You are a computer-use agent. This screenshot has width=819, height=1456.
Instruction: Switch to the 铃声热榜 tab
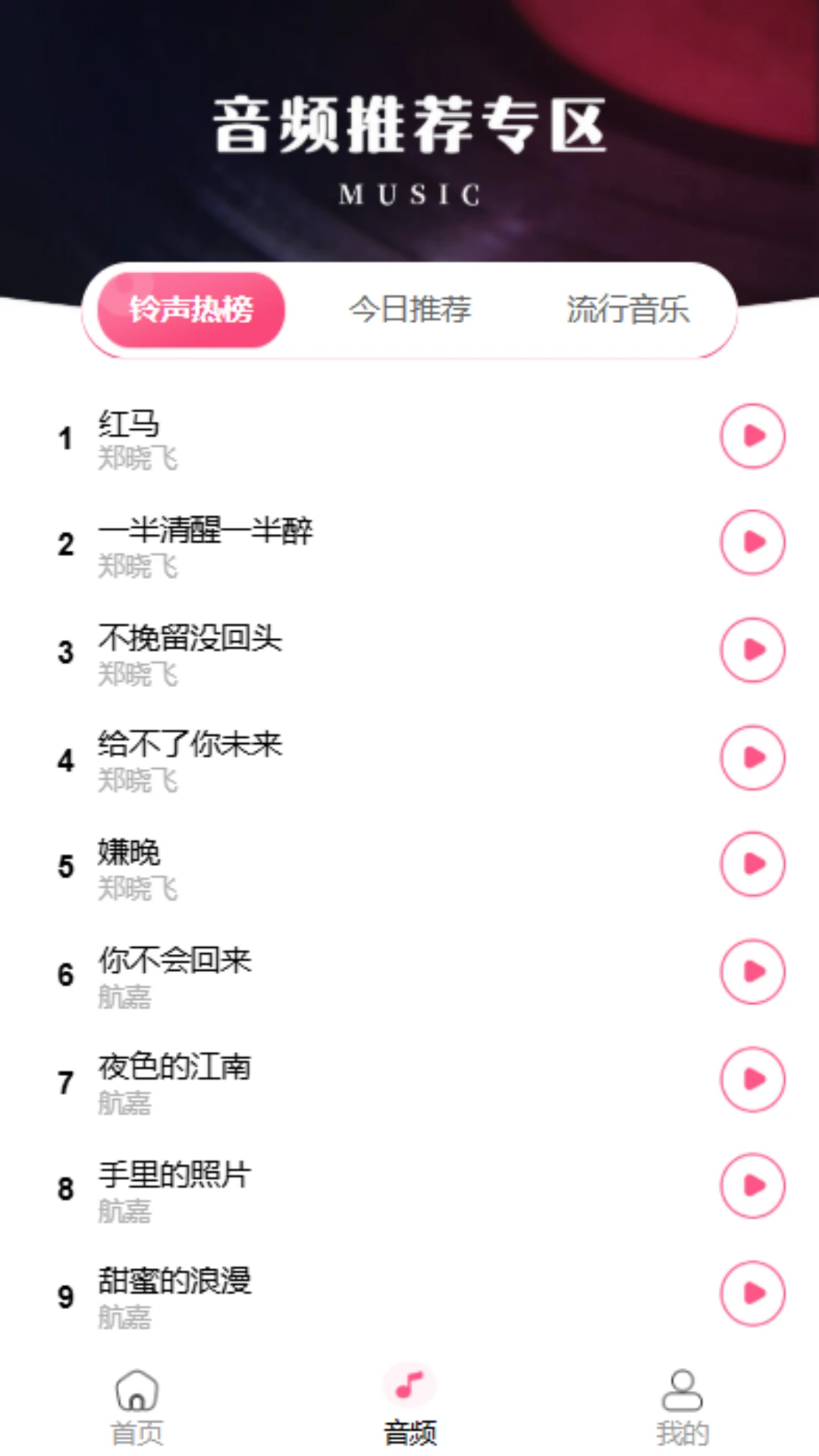[191, 309]
